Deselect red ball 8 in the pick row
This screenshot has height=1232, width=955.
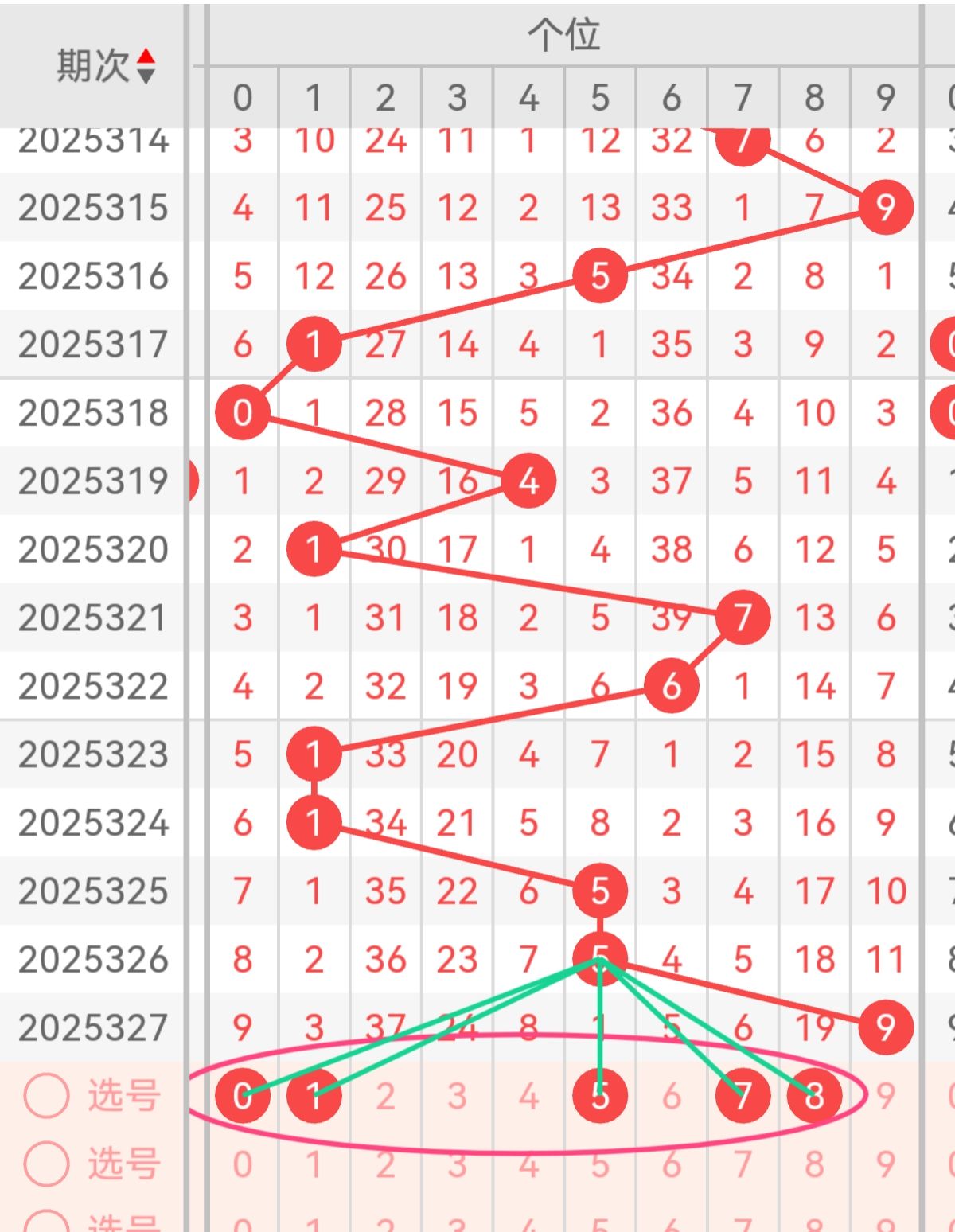tap(814, 1096)
